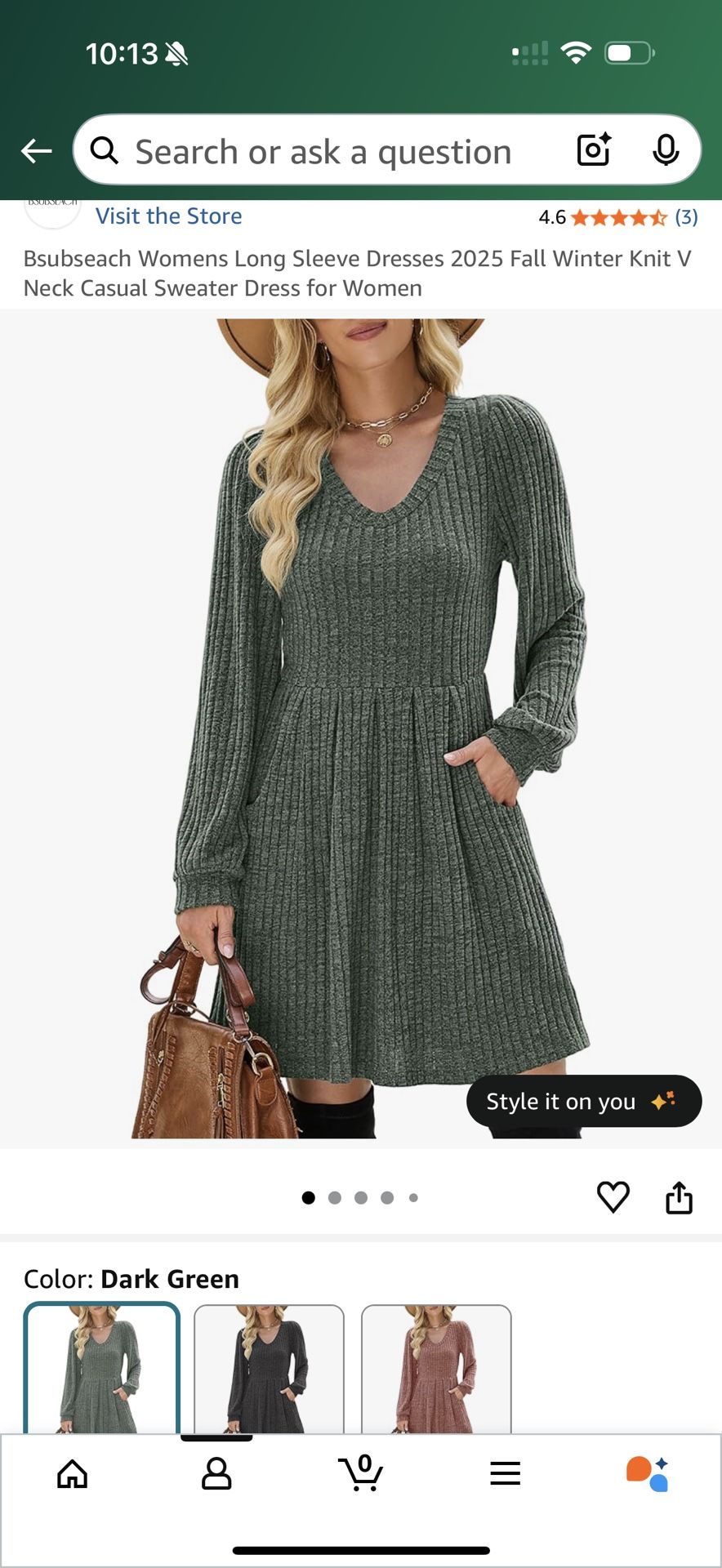Navigate back with the arrow
Screen dimensions: 722x1568
click(36, 150)
